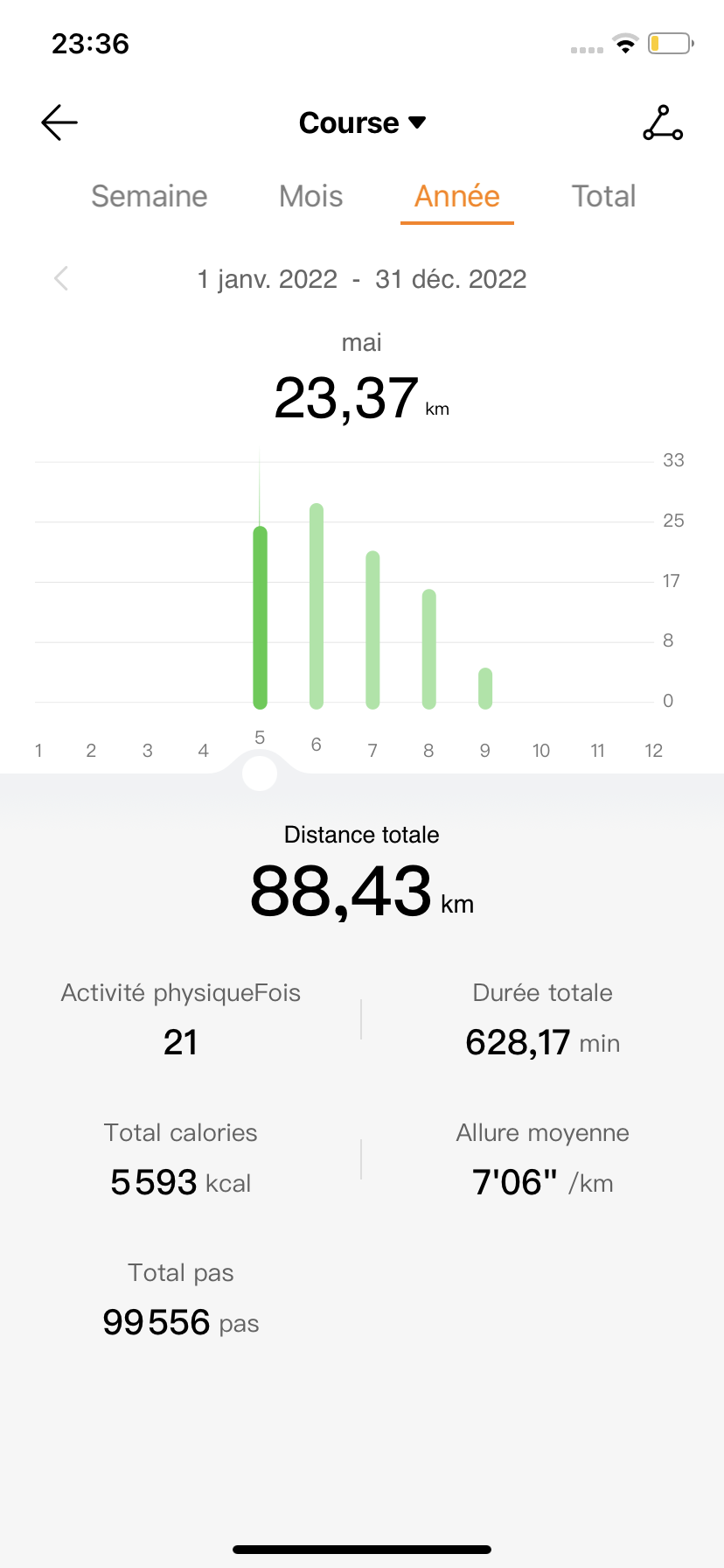Screen dimensions: 724x1568
Task: Select the month 6 bar in chart
Action: tap(317, 605)
